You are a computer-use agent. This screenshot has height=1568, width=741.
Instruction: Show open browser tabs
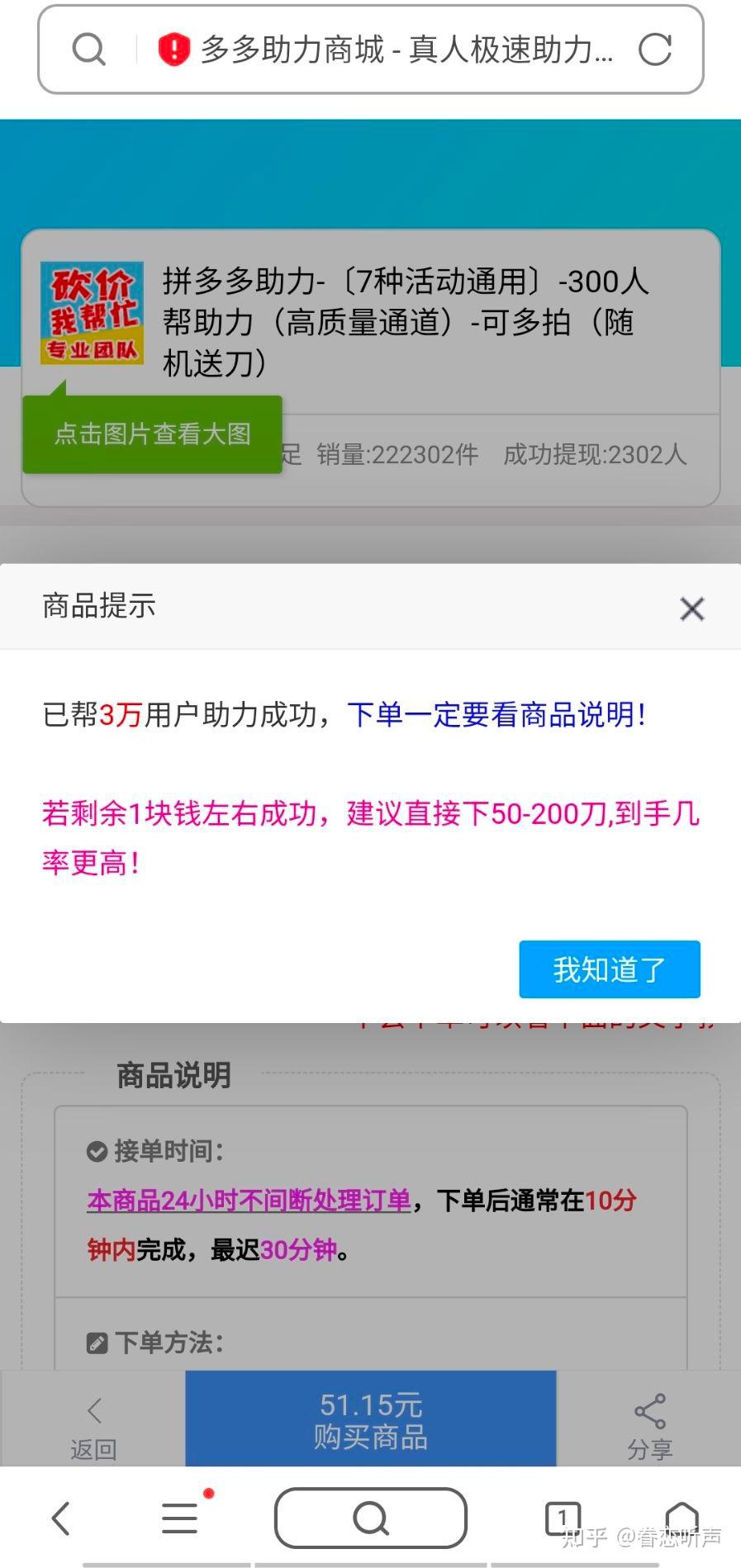point(563,1518)
